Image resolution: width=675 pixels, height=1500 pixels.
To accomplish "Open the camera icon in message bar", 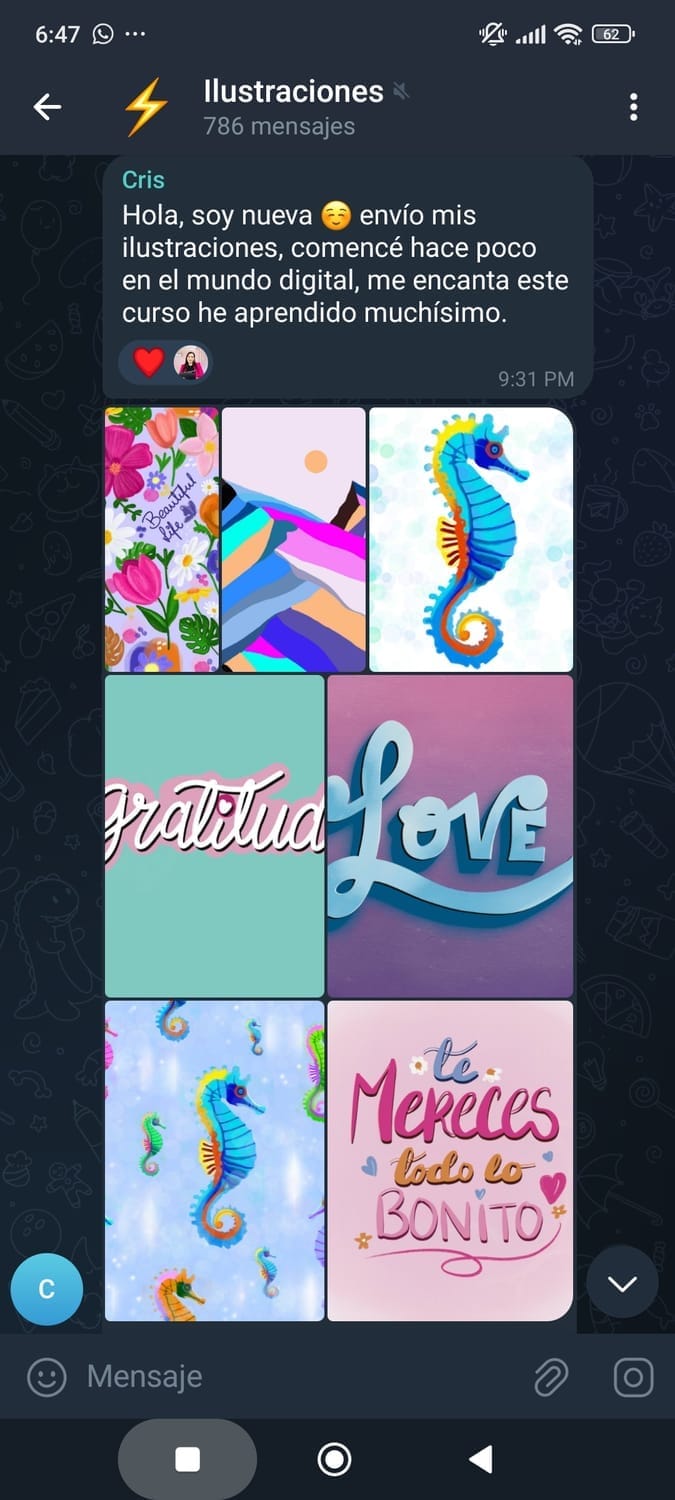I will [x=632, y=1377].
